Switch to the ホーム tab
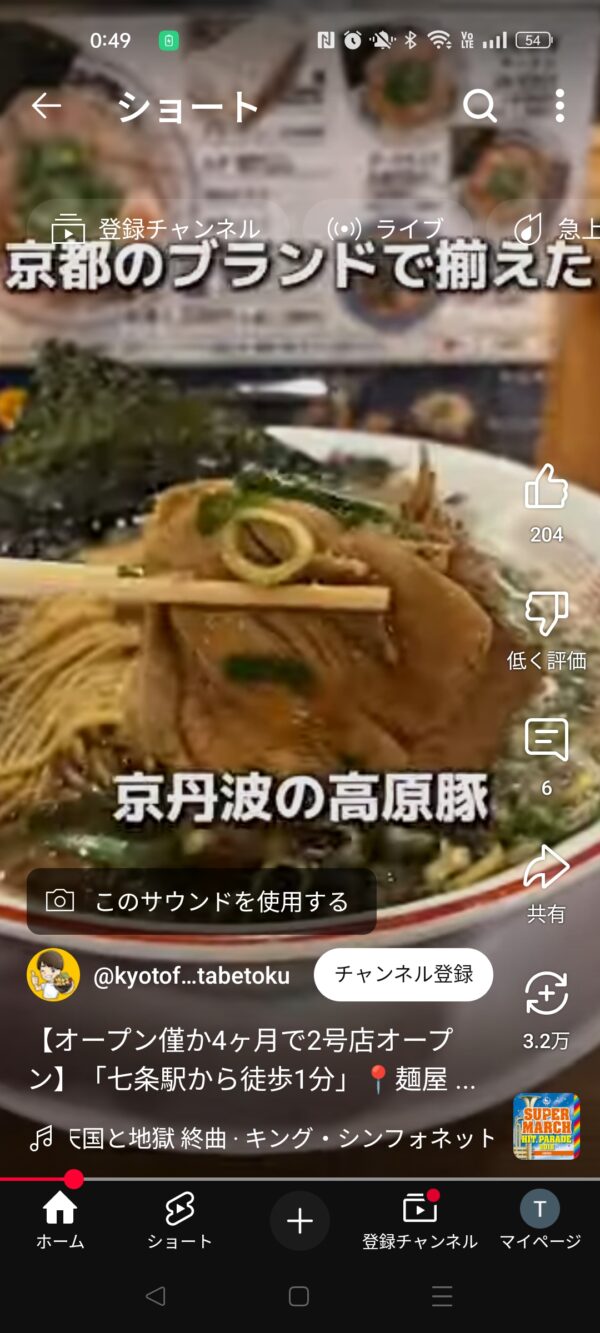Image resolution: width=600 pixels, height=1333 pixels. (x=60, y=1220)
